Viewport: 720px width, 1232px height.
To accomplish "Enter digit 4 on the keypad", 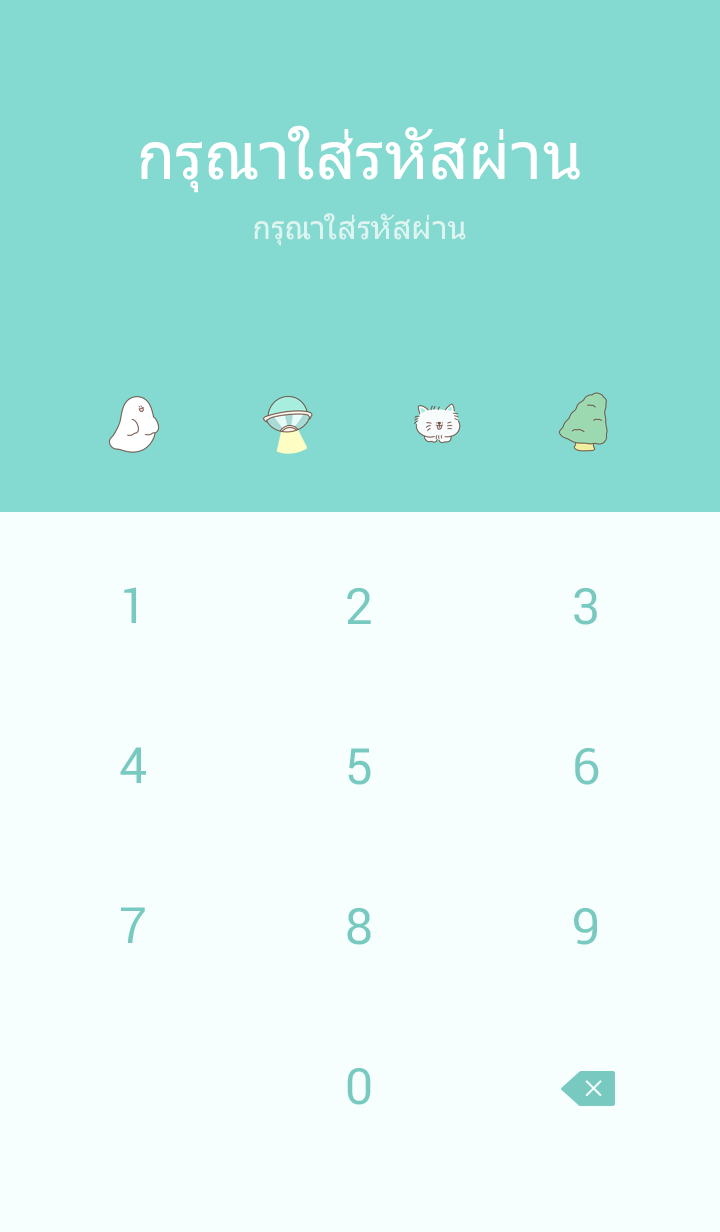I will (x=132, y=767).
